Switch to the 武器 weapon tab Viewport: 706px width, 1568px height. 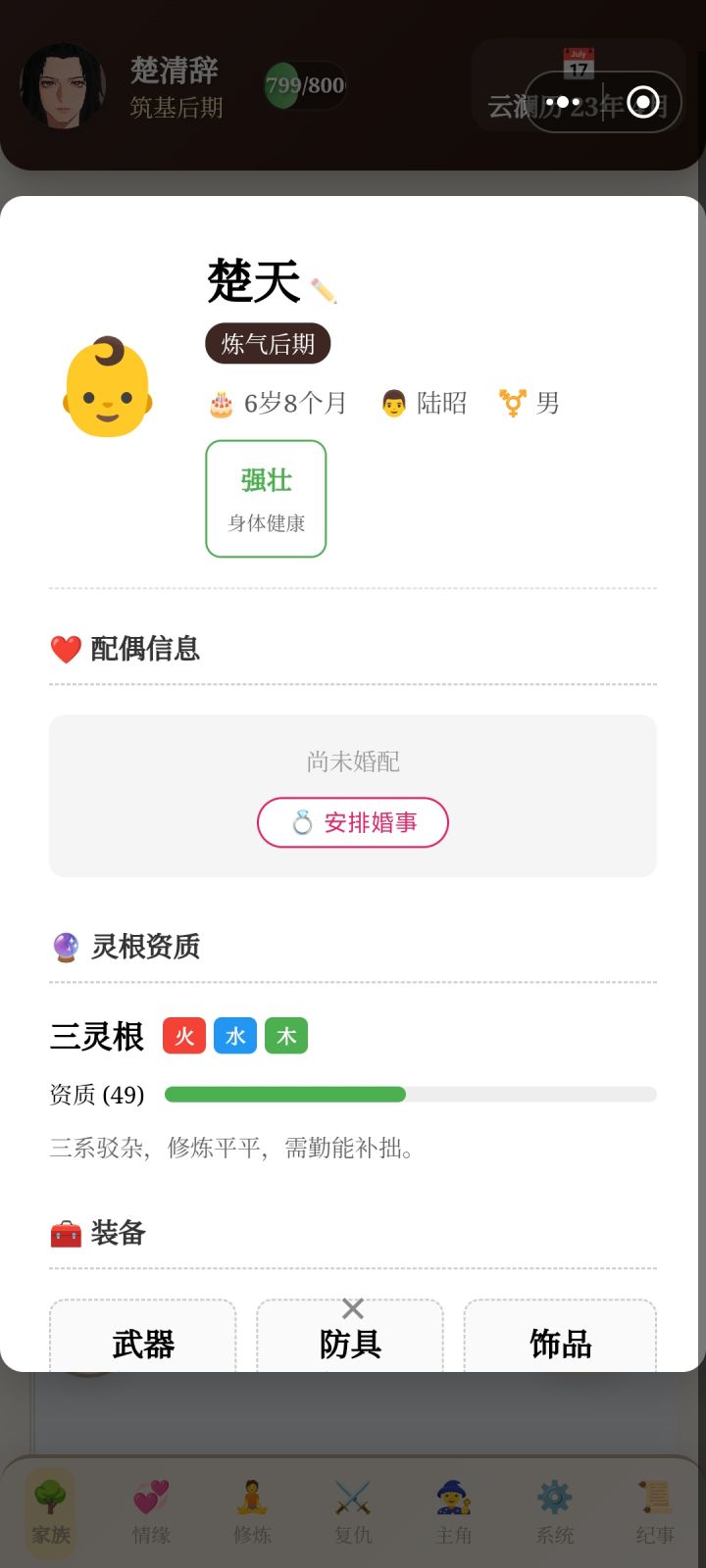click(142, 1346)
